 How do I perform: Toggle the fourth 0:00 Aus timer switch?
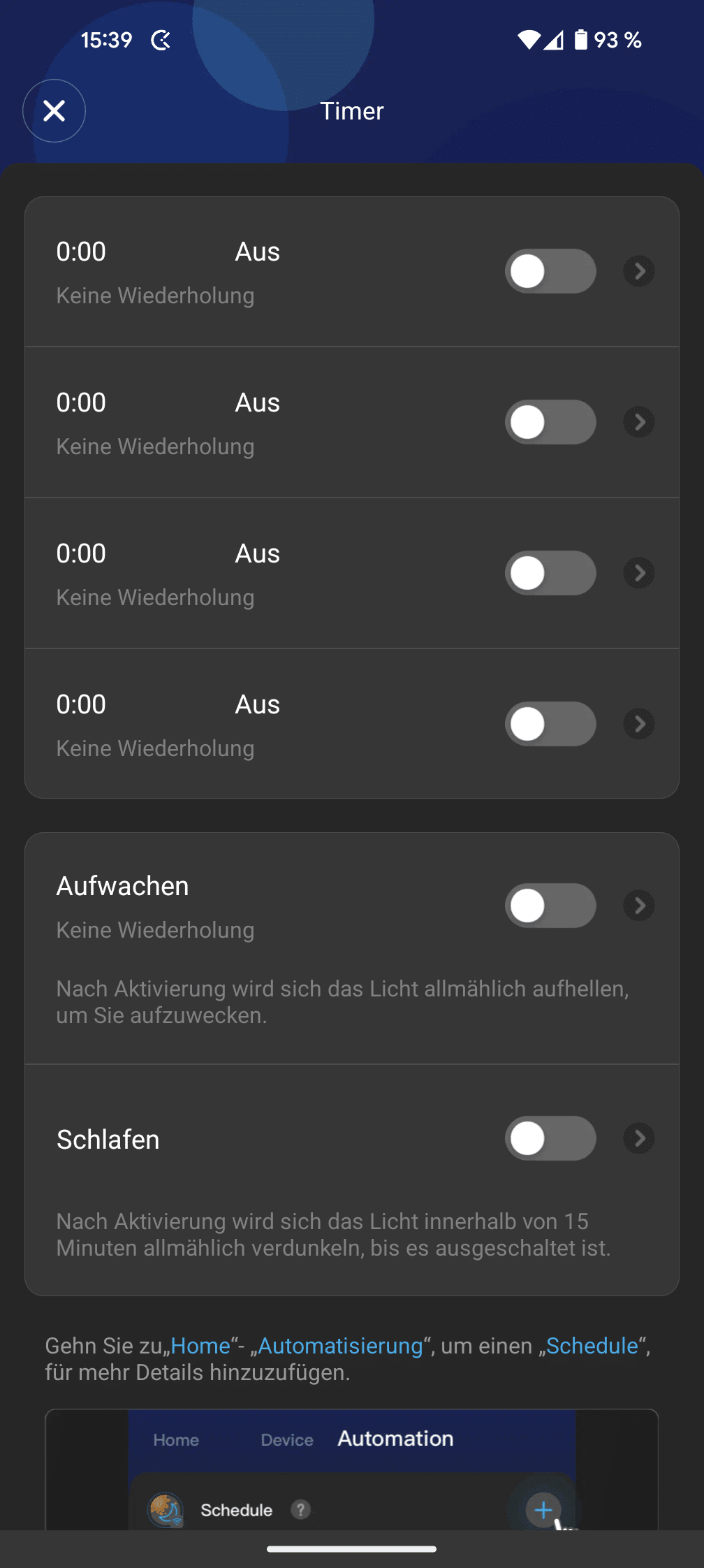click(x=550, y=724)
